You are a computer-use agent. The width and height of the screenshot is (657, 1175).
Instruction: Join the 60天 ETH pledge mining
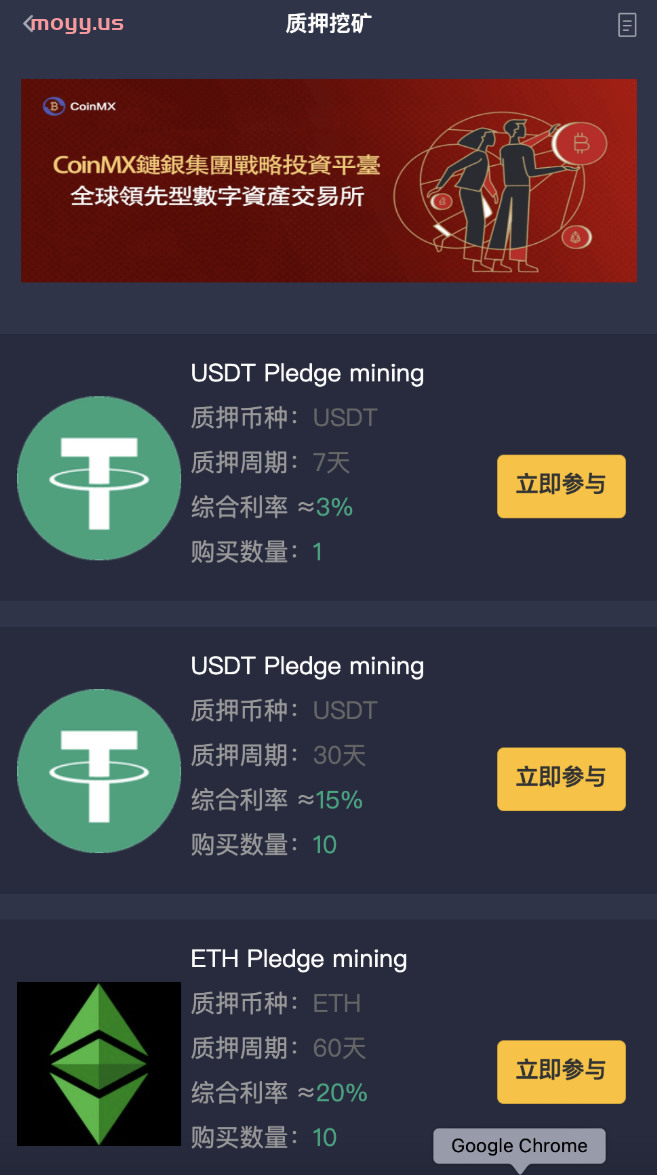click(x=561, y=1072)
